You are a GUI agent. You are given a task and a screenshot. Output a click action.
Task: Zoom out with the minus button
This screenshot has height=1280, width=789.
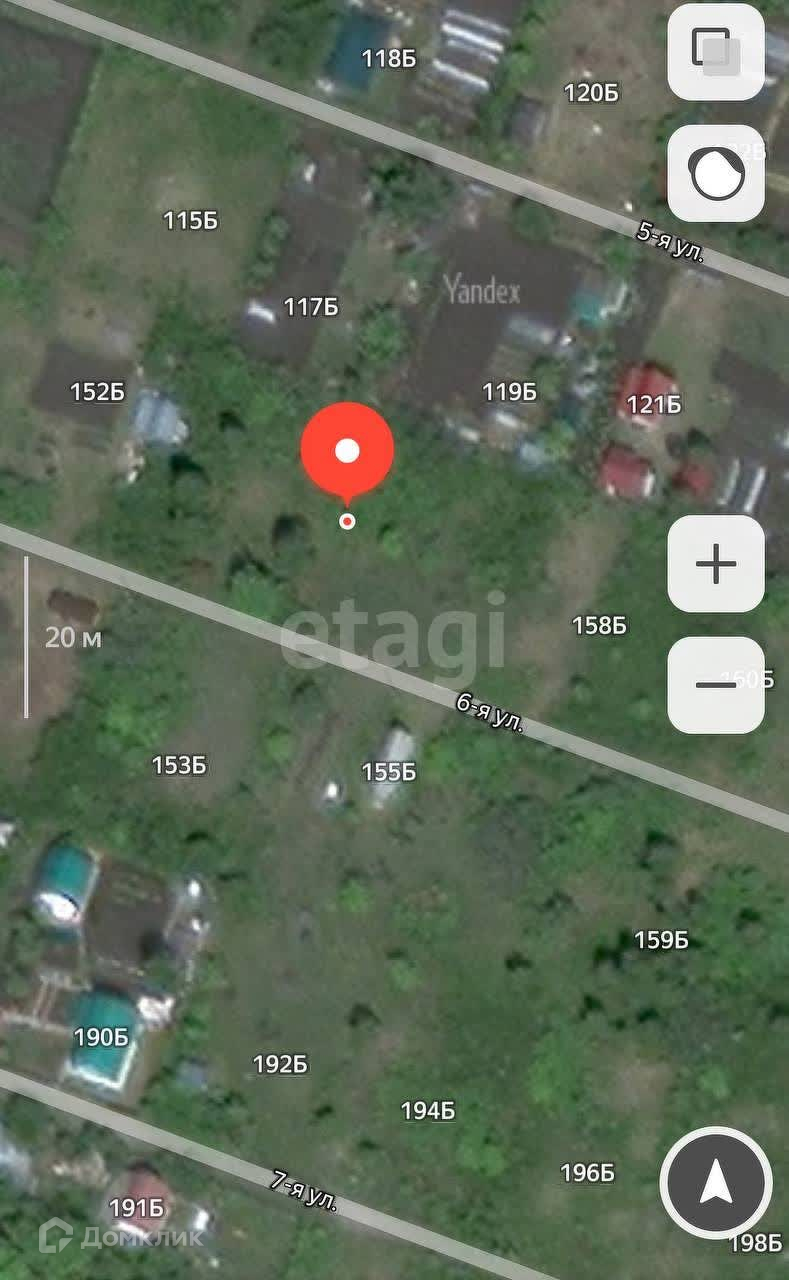716,685
